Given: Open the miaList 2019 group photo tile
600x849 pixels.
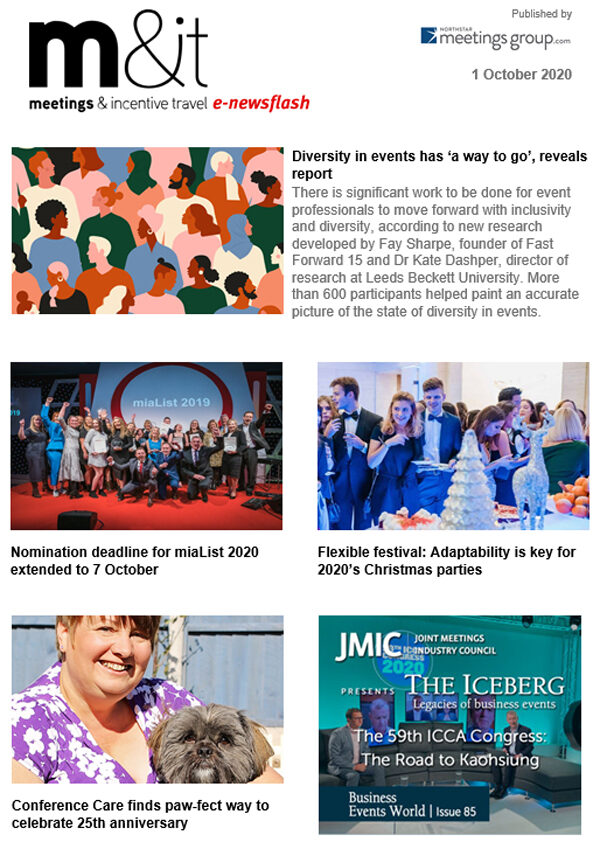Looking at the screenshot, I should coord(146,445).
